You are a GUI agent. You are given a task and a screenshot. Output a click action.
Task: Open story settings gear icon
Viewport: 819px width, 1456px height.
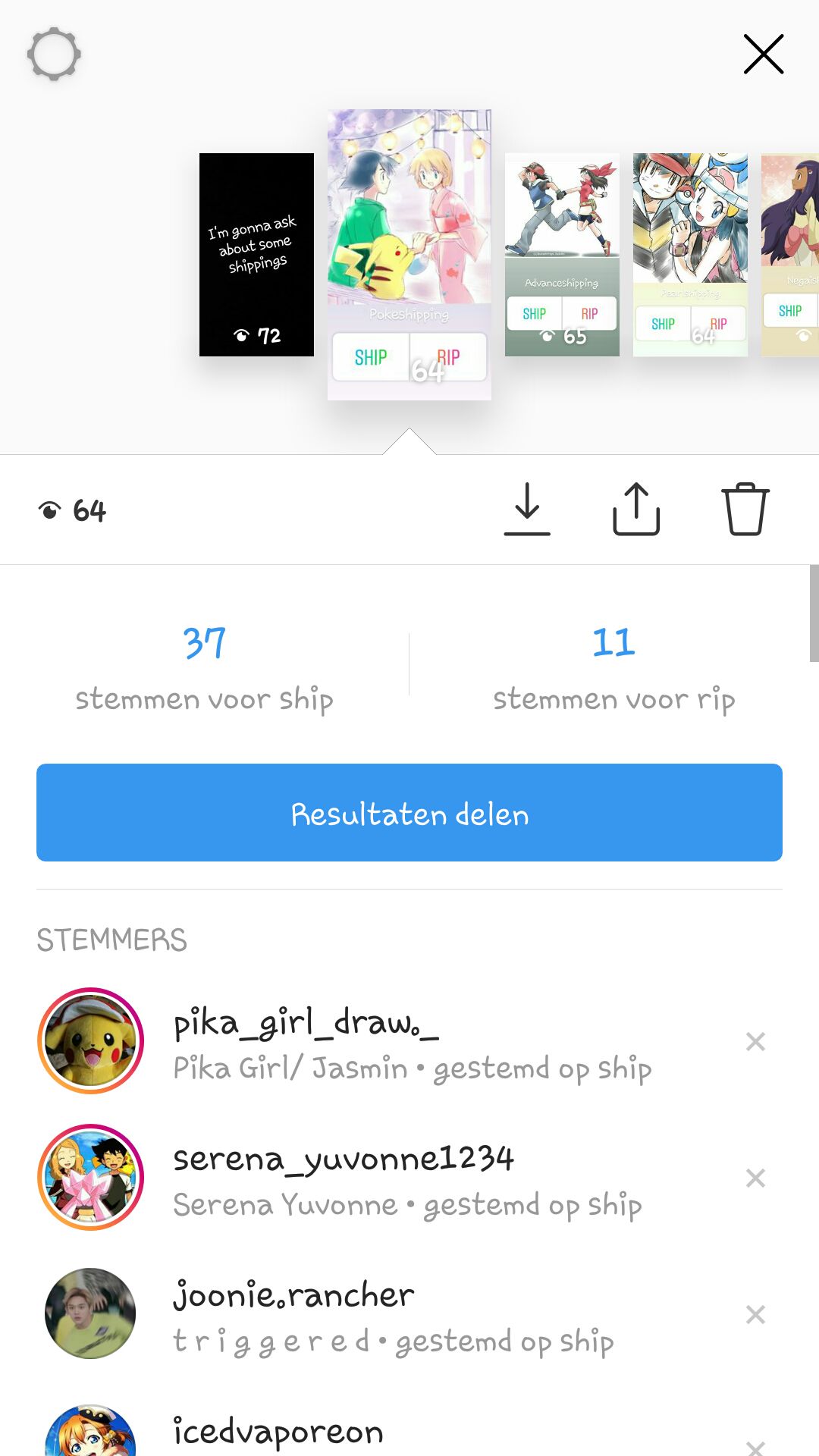pyautogui.click(x=54, y=55)
